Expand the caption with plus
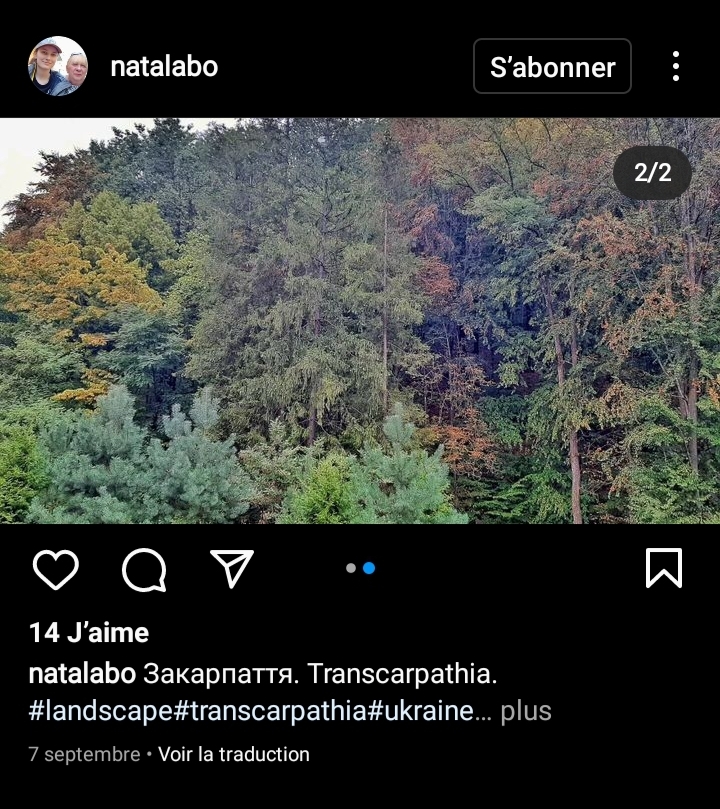This screenshot has height=809, width=720. pyautogui.click(x=526, y=712)
